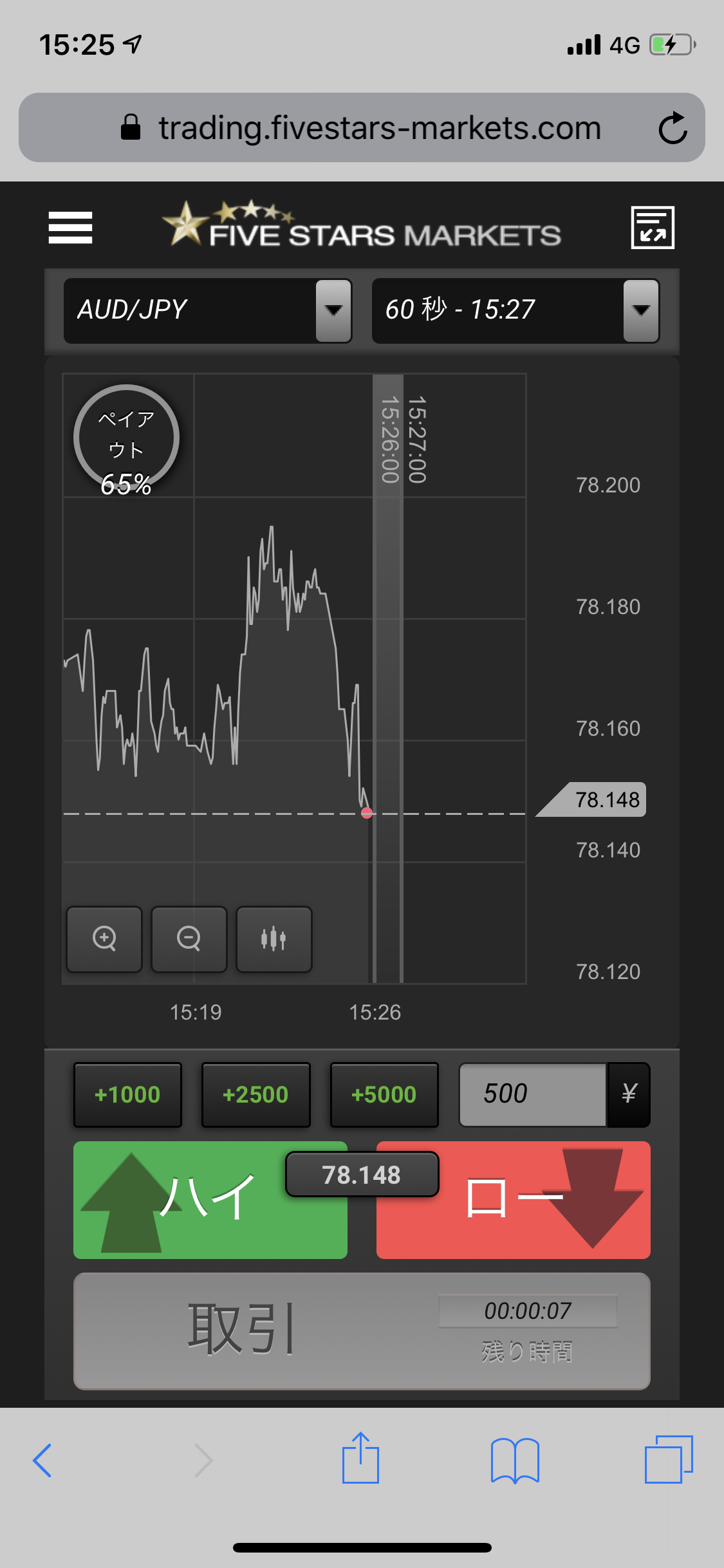The width and height of the screenshot is (724, 1568).
Task: Add +1000 to the trade amount
Action: coord(127,1094)
